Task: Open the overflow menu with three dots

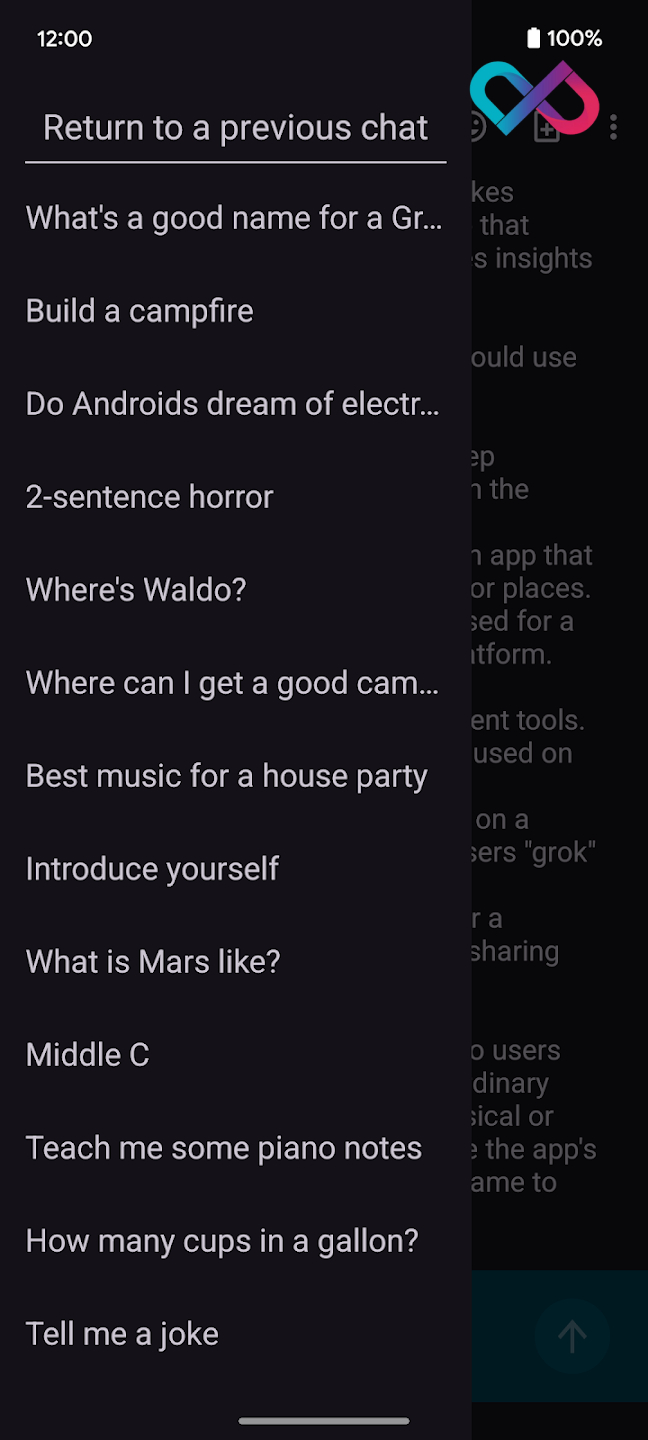Action: [x=613, y=127]
